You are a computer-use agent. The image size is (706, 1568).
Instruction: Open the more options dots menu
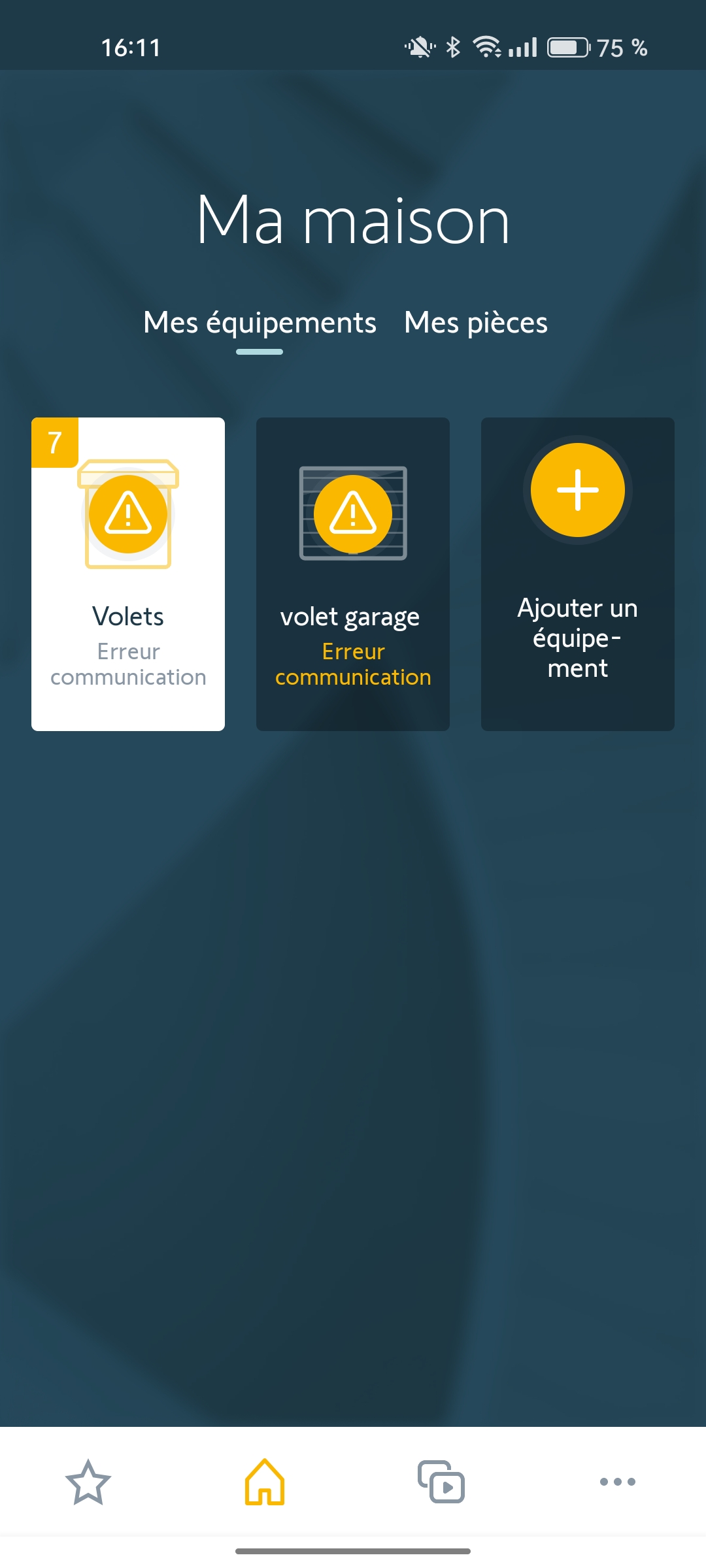point(618,1482)
